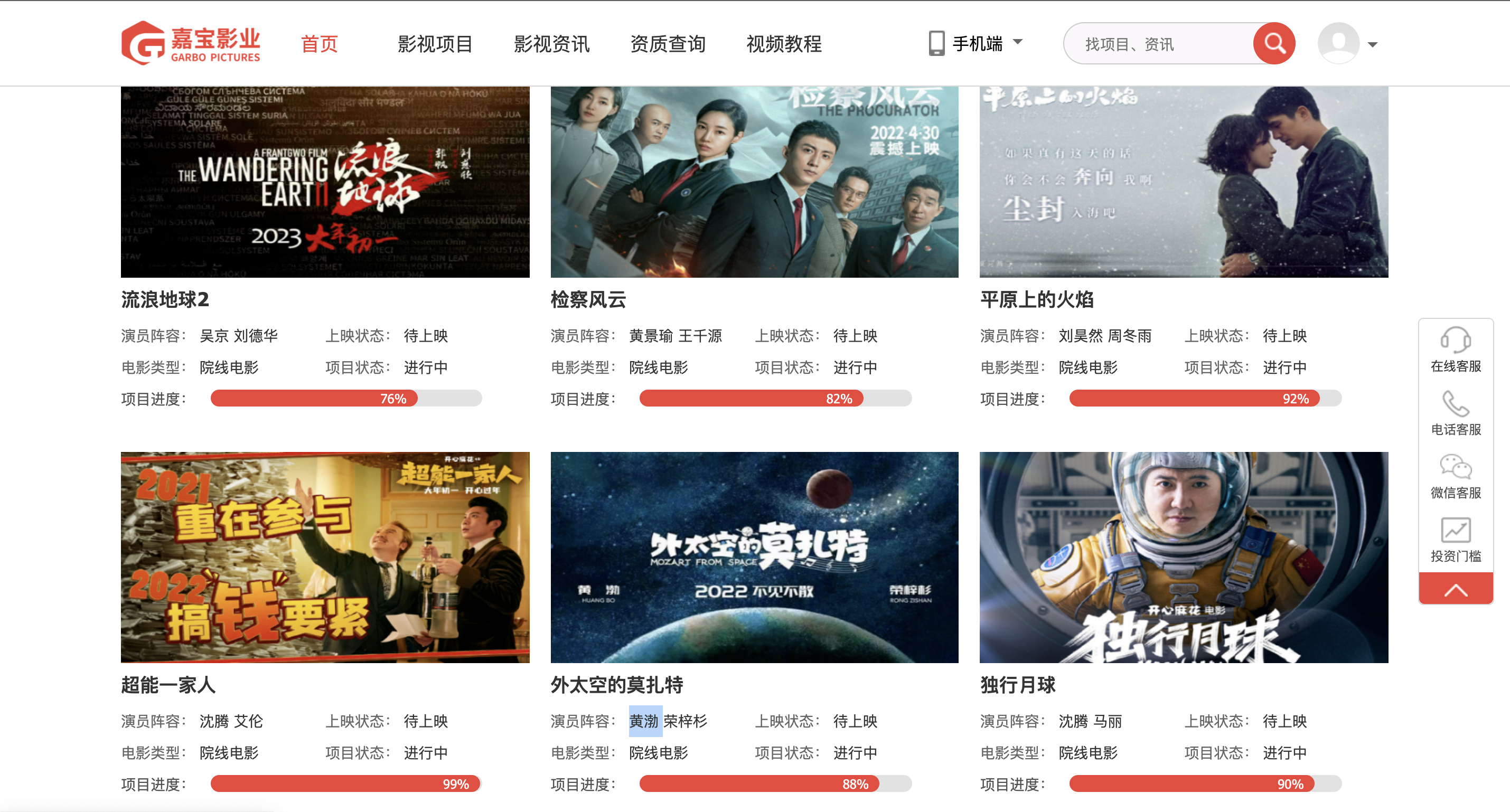
Task: Tap the red back-to-top arrow
Action: coord(1456,589)
